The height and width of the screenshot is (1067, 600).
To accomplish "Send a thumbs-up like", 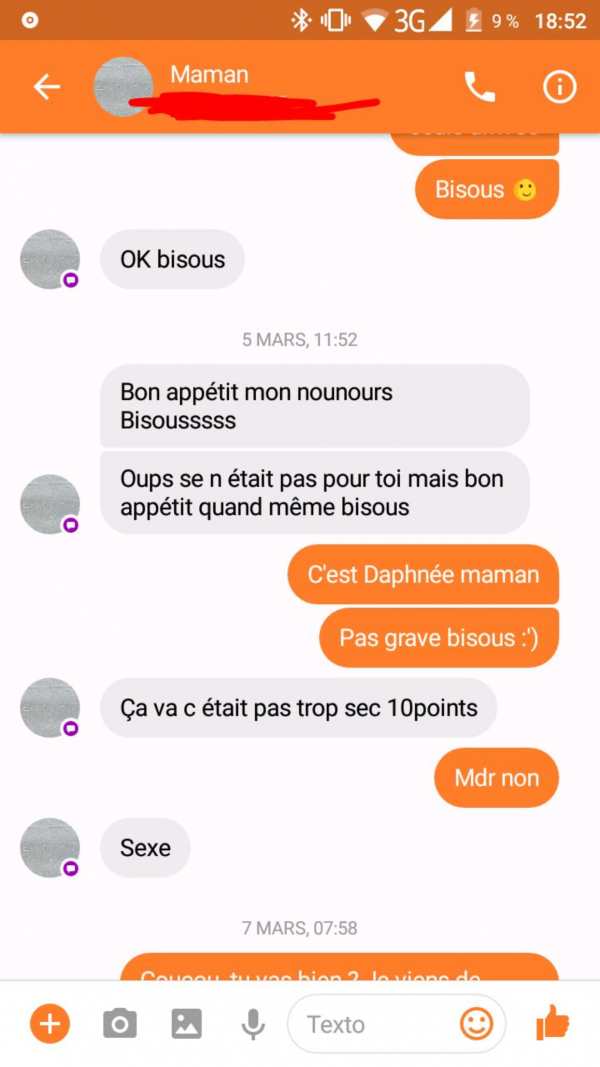I will pos(552,1023).
